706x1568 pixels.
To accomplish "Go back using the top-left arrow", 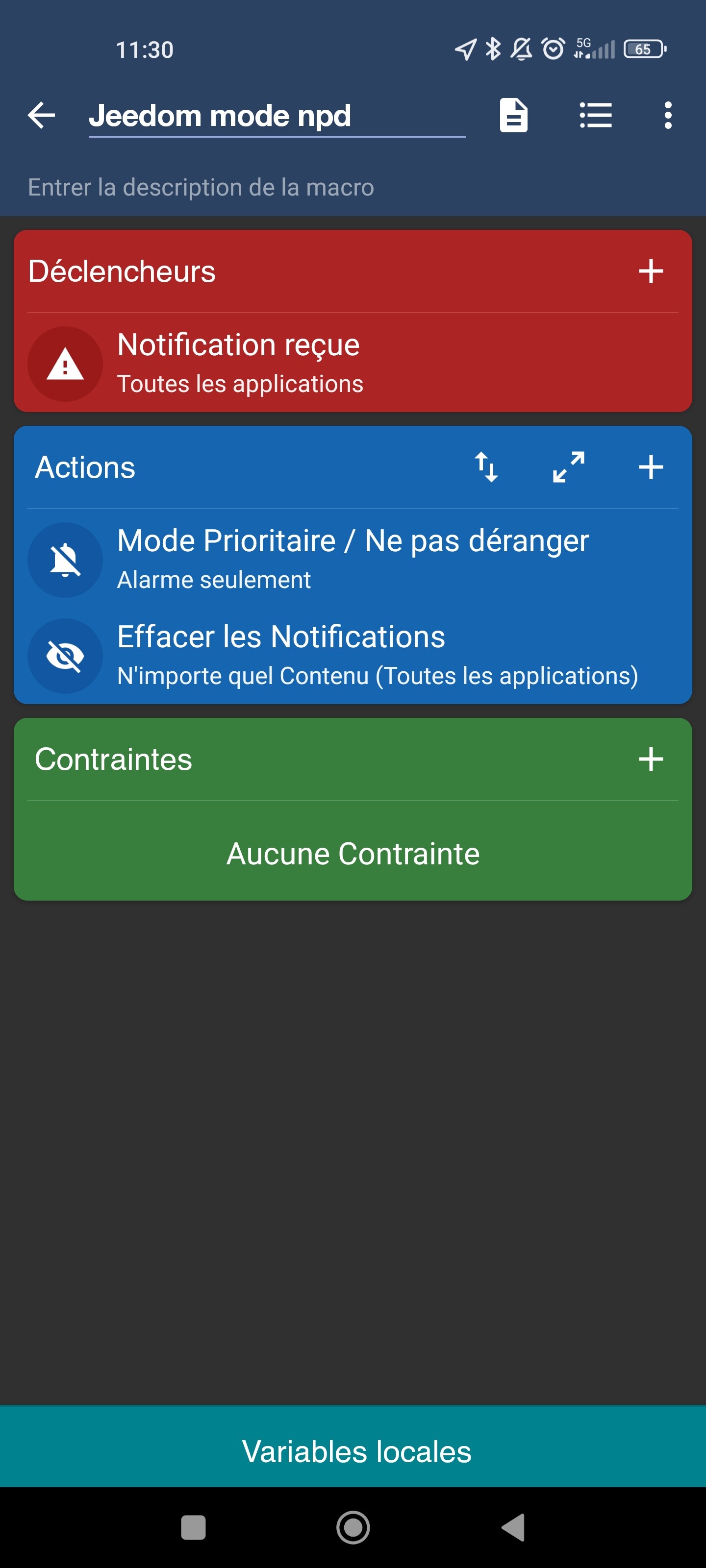I will 41,115.
